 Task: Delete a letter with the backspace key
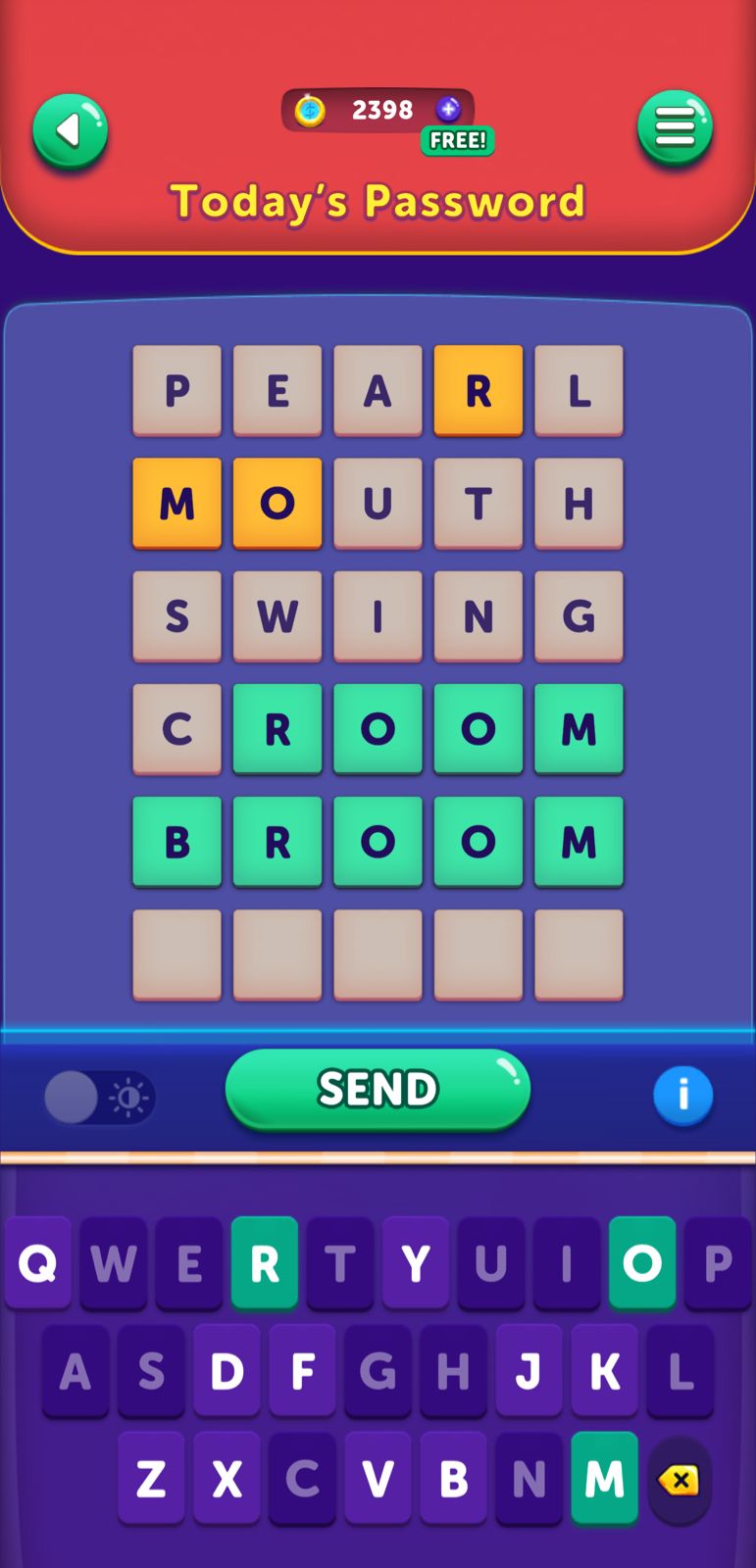pyautogui.click(x=679, y=1480)
